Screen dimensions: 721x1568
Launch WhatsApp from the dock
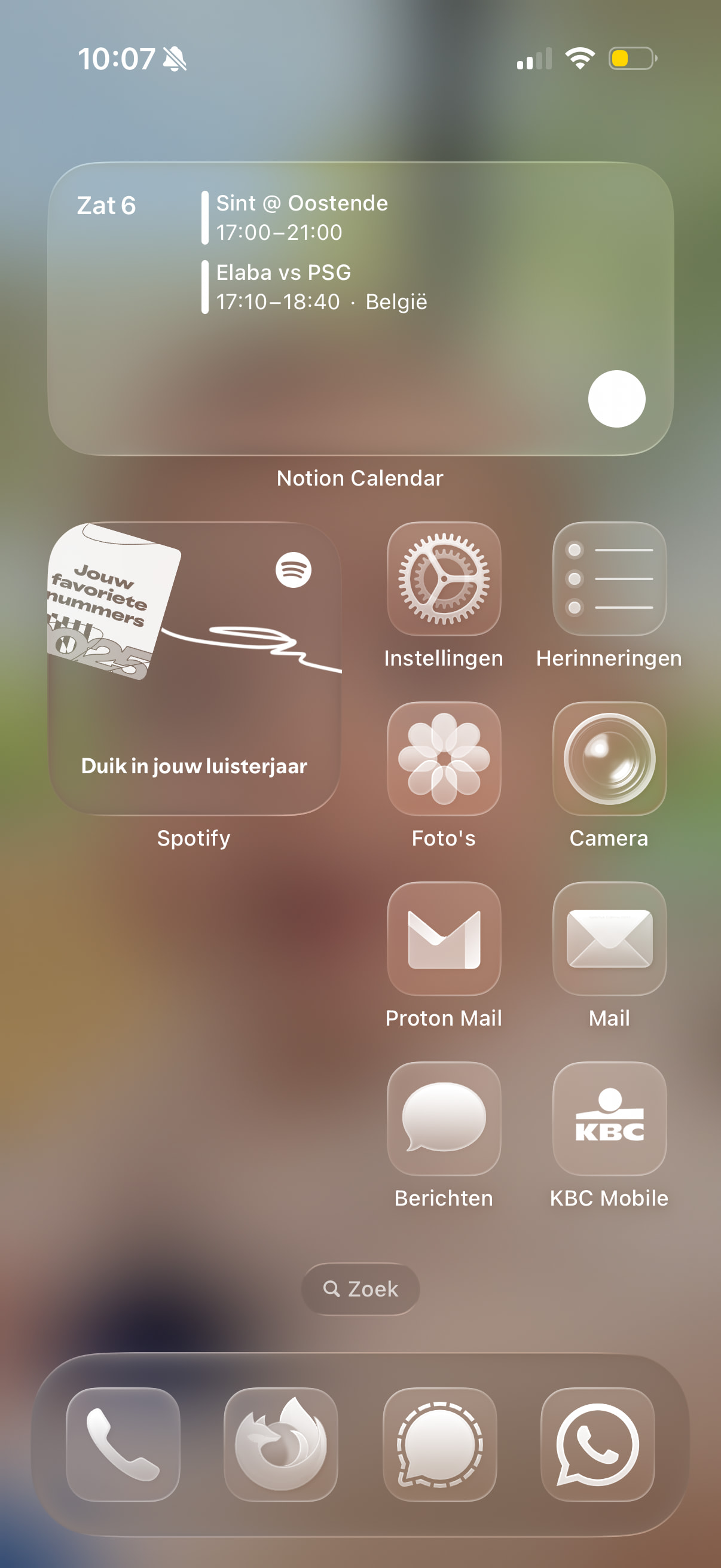[x=597, y=1444]
